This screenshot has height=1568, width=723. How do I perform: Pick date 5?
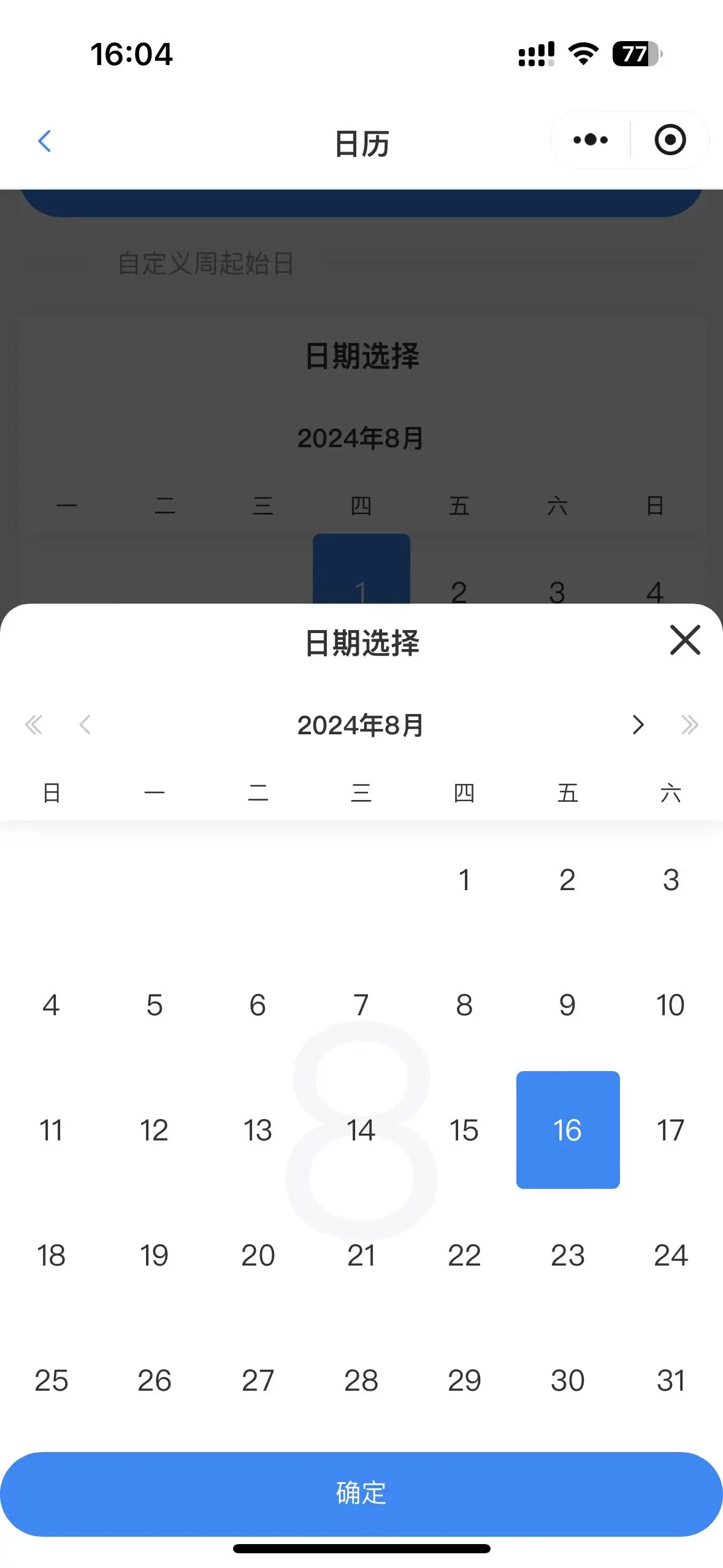pos(155,1005)
